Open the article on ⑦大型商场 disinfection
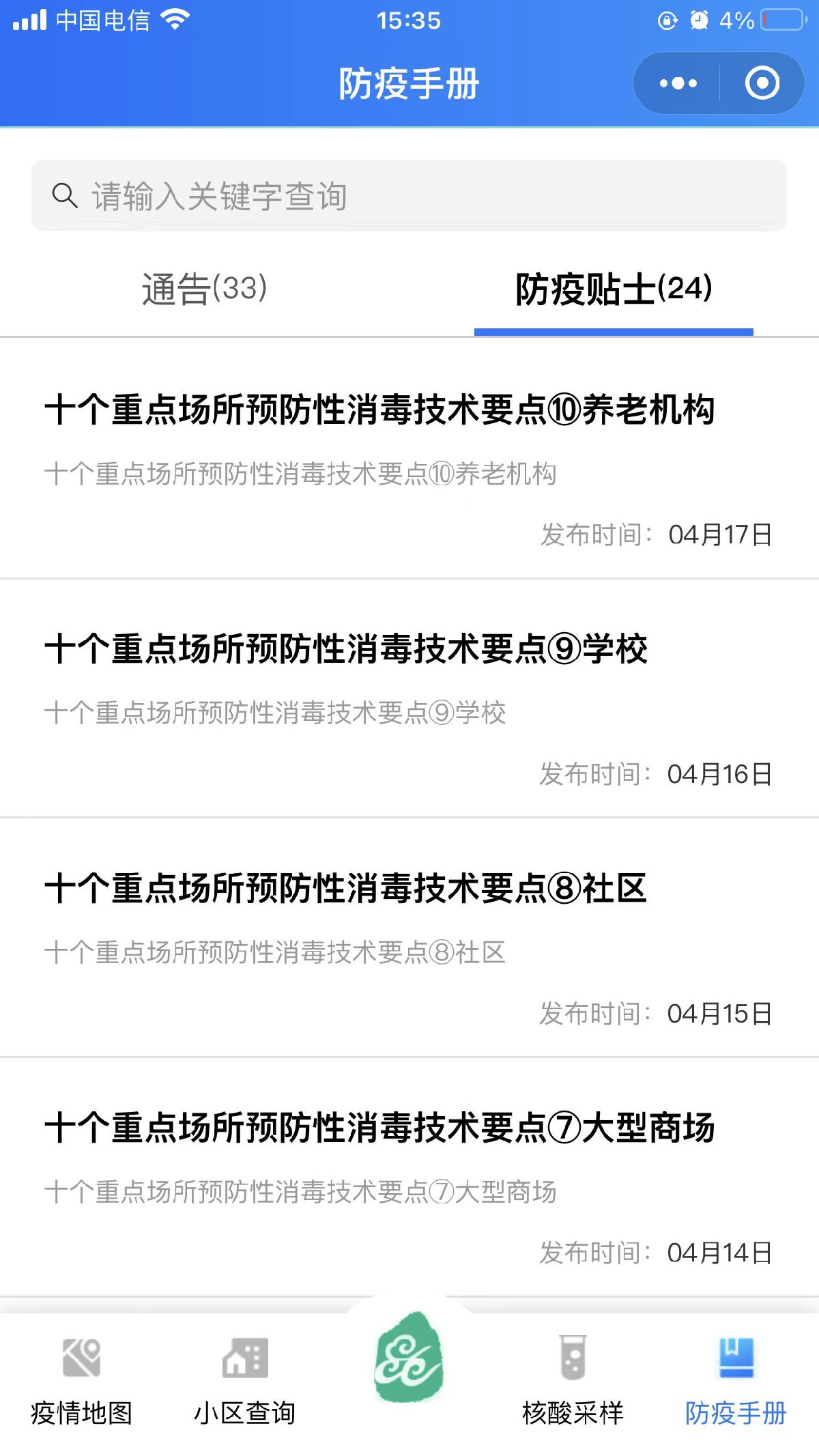Viewport: 819px width, 1456px height. coord(409,1177)
